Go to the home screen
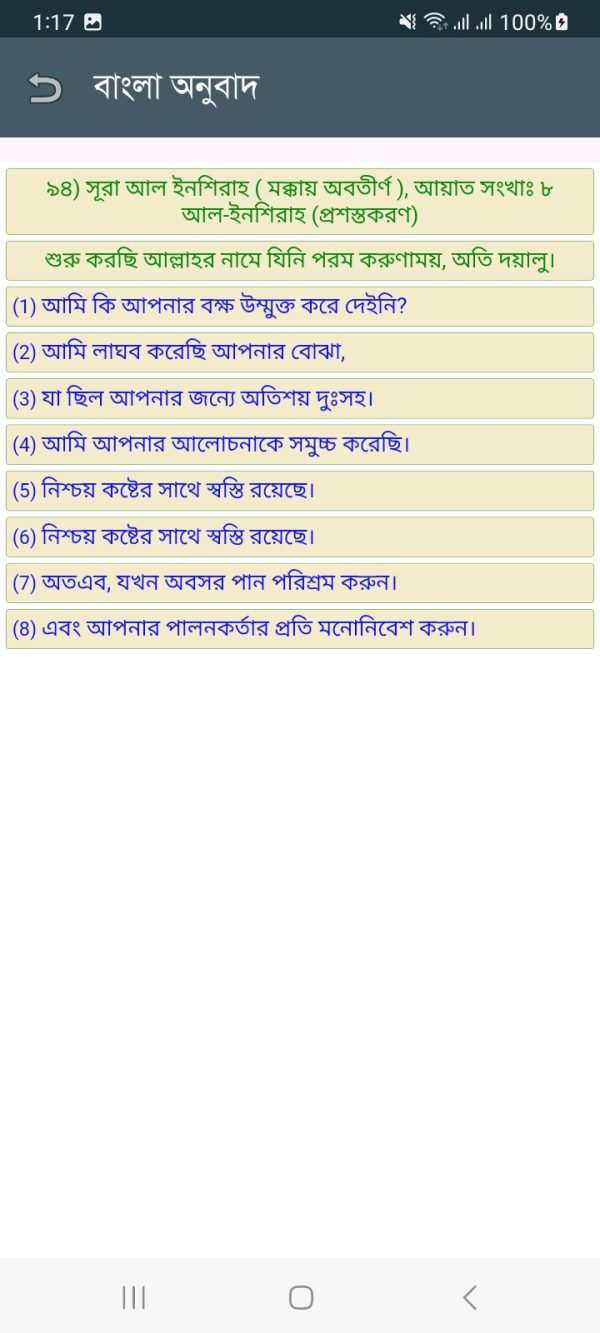 [300, 1297]
